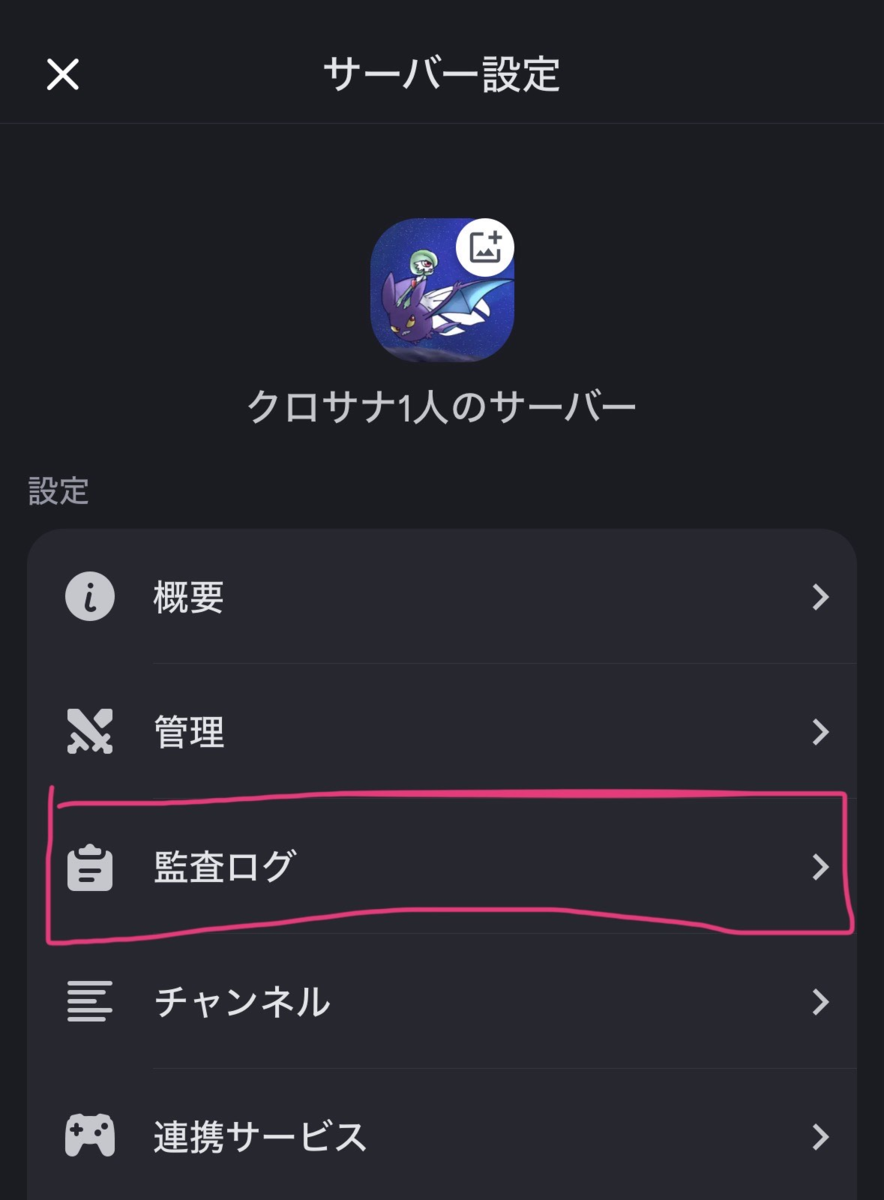Close server settings with the X icon
The width and height of the screenshot is (884, 1200).
pyautogui.click(x=63, y=75)
